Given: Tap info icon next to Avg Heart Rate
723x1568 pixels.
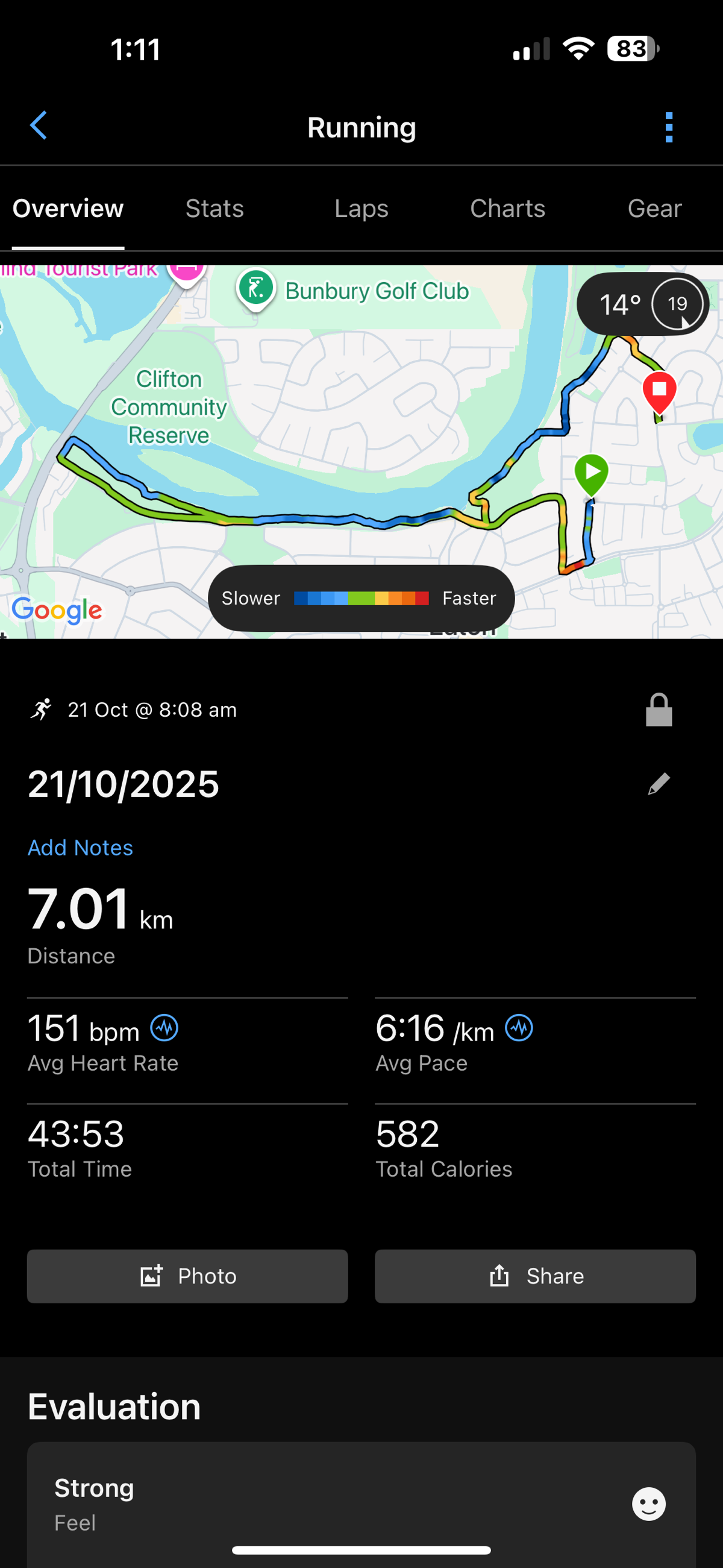Looking at the screenshot, I should (x=164, y=1028).
